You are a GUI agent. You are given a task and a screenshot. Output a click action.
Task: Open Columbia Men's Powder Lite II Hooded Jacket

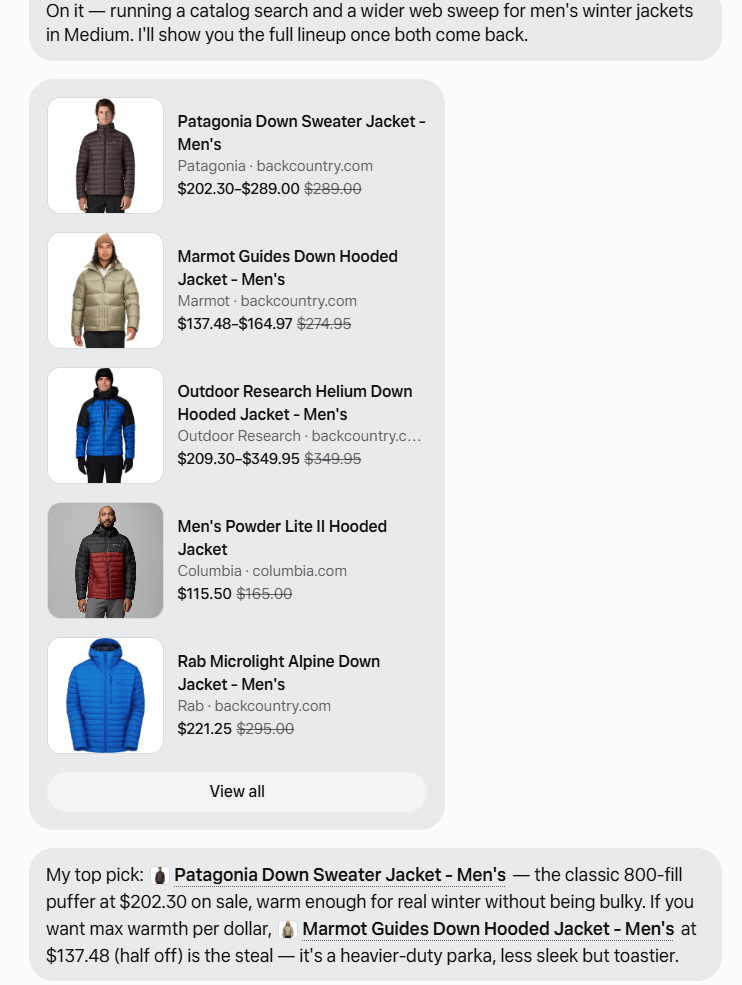[237, 560]
